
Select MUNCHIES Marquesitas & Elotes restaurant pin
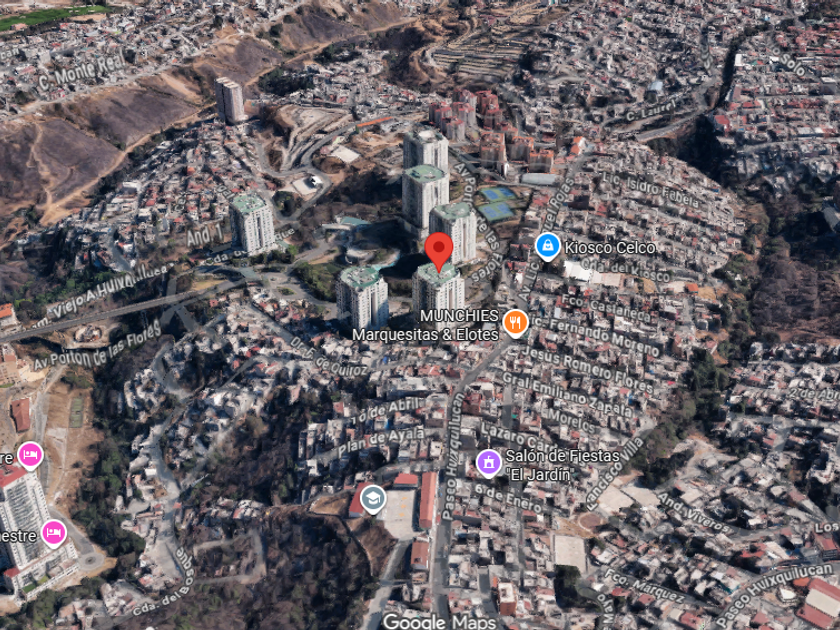[x=515, y=323]
